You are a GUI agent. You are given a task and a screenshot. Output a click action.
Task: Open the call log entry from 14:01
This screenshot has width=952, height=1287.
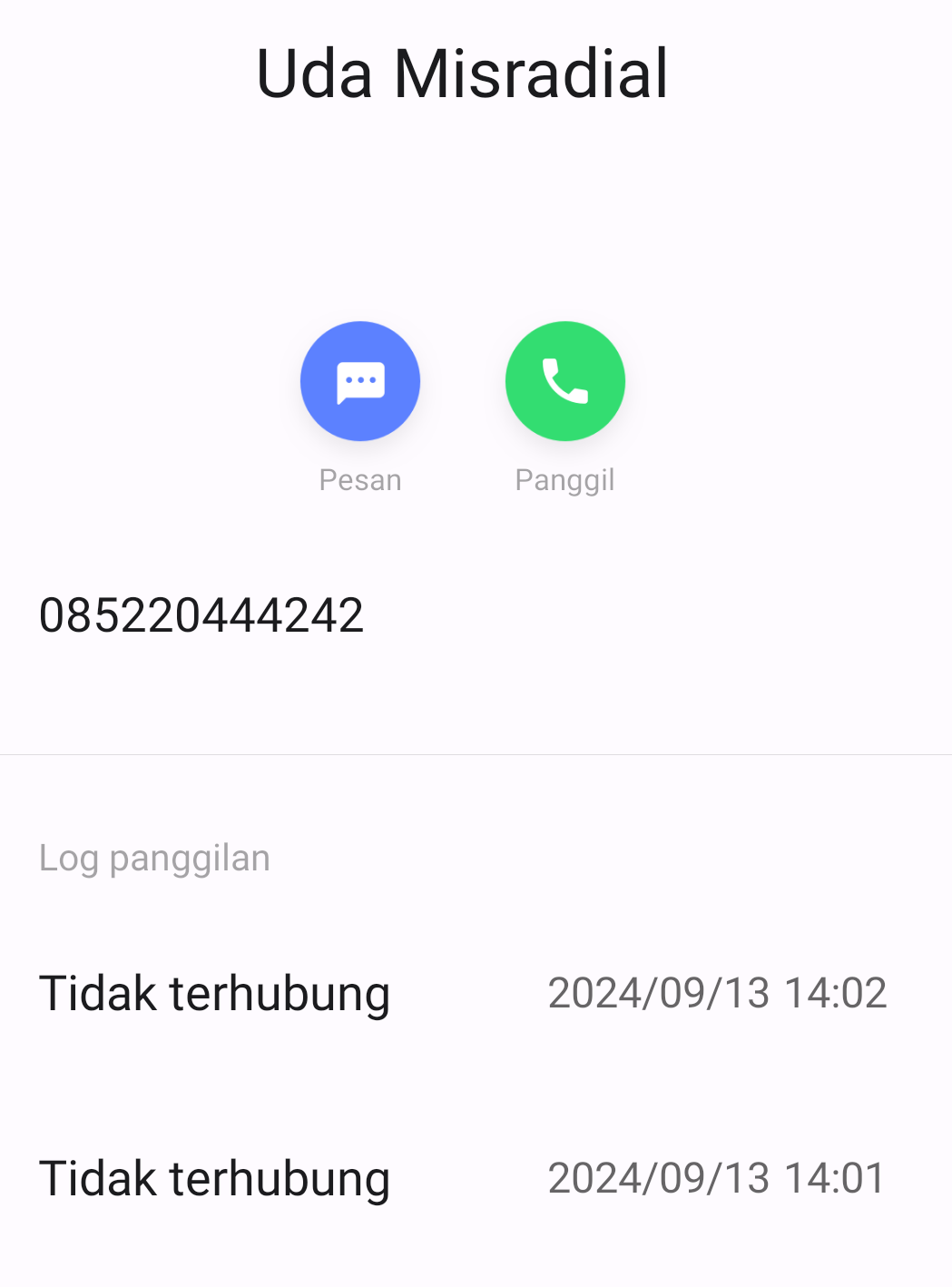tap(463, 1178)
